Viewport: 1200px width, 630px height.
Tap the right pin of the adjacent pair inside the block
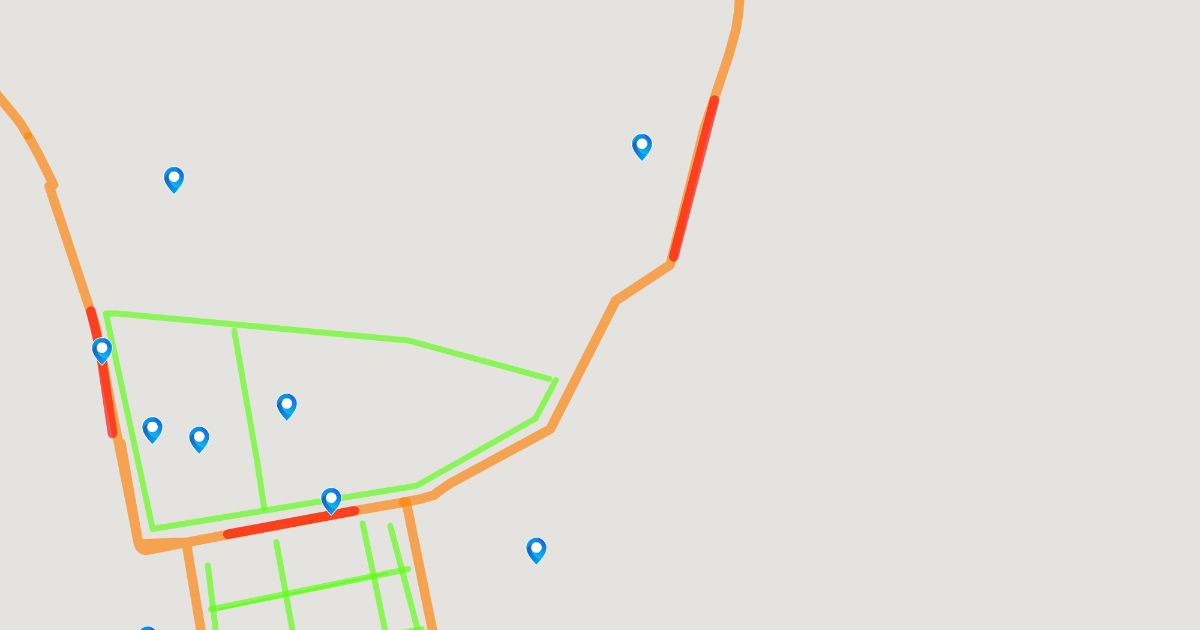(x=199, y=438)
